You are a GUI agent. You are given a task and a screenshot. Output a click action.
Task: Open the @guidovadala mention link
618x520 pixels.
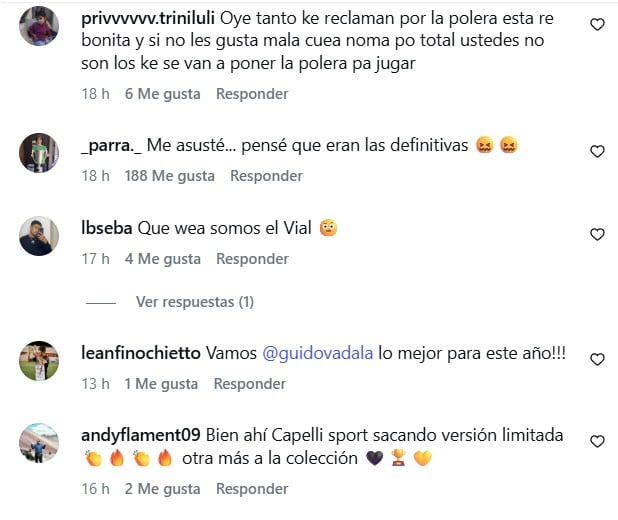coord(316,354)
